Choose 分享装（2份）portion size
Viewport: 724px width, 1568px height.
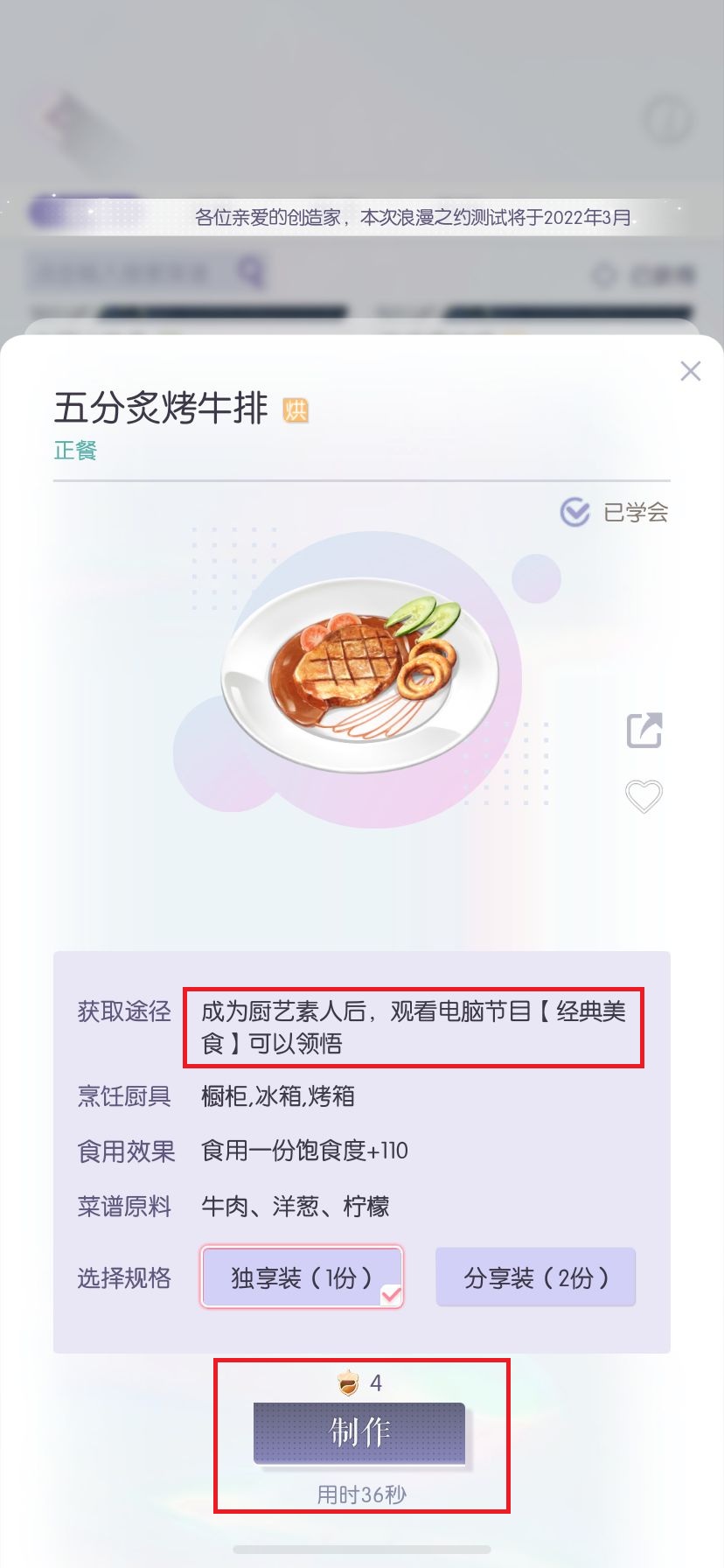[x=535, y=1277]
